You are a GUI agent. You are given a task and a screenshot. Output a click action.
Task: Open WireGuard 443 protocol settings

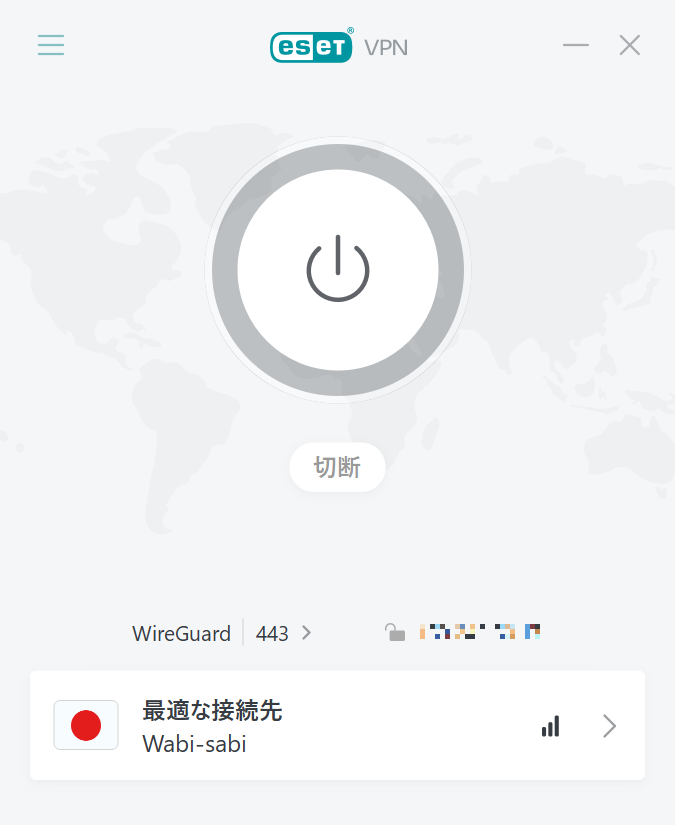tap(222, 633)
